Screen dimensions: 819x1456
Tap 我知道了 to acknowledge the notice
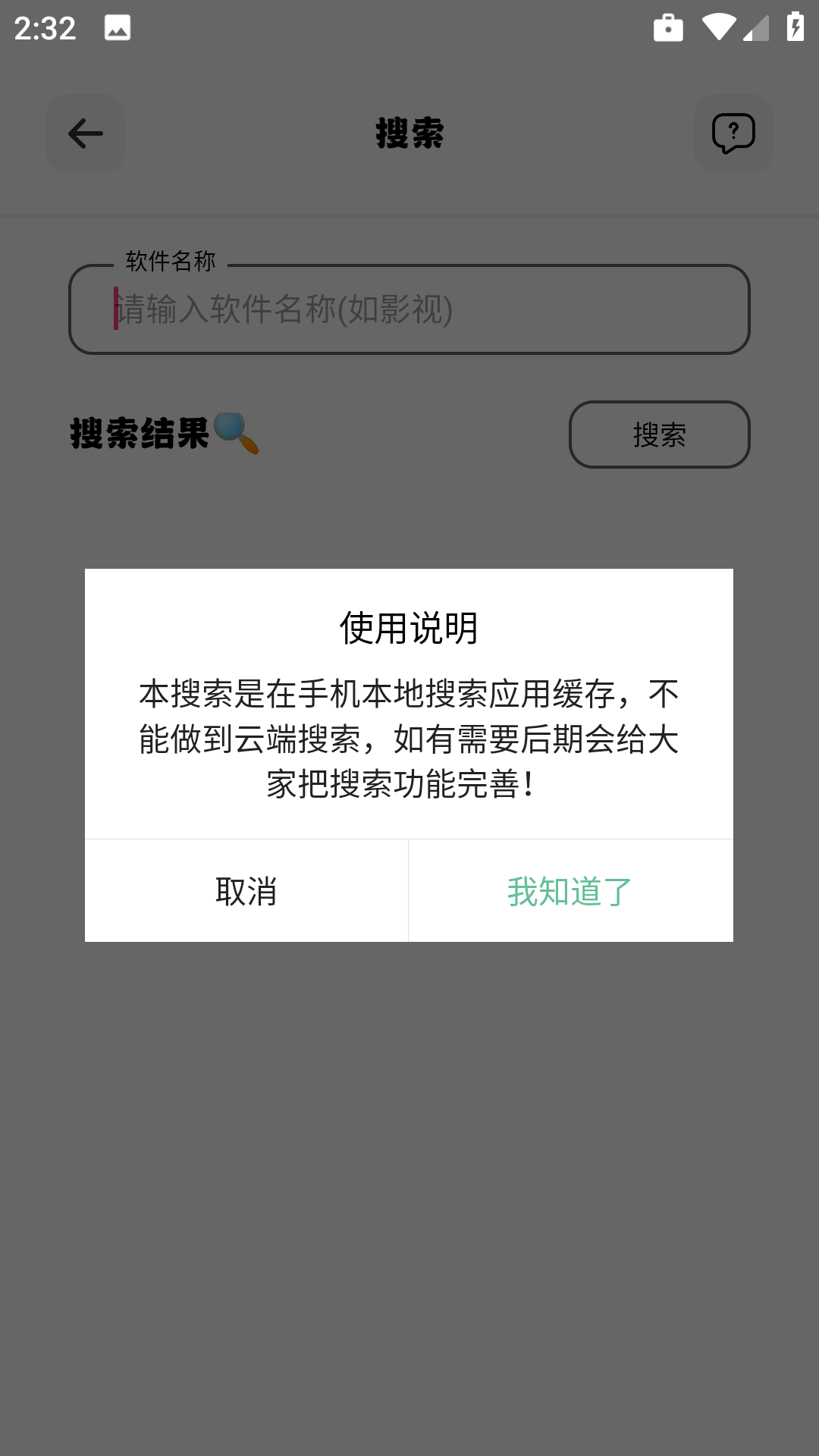pos(570,890)
